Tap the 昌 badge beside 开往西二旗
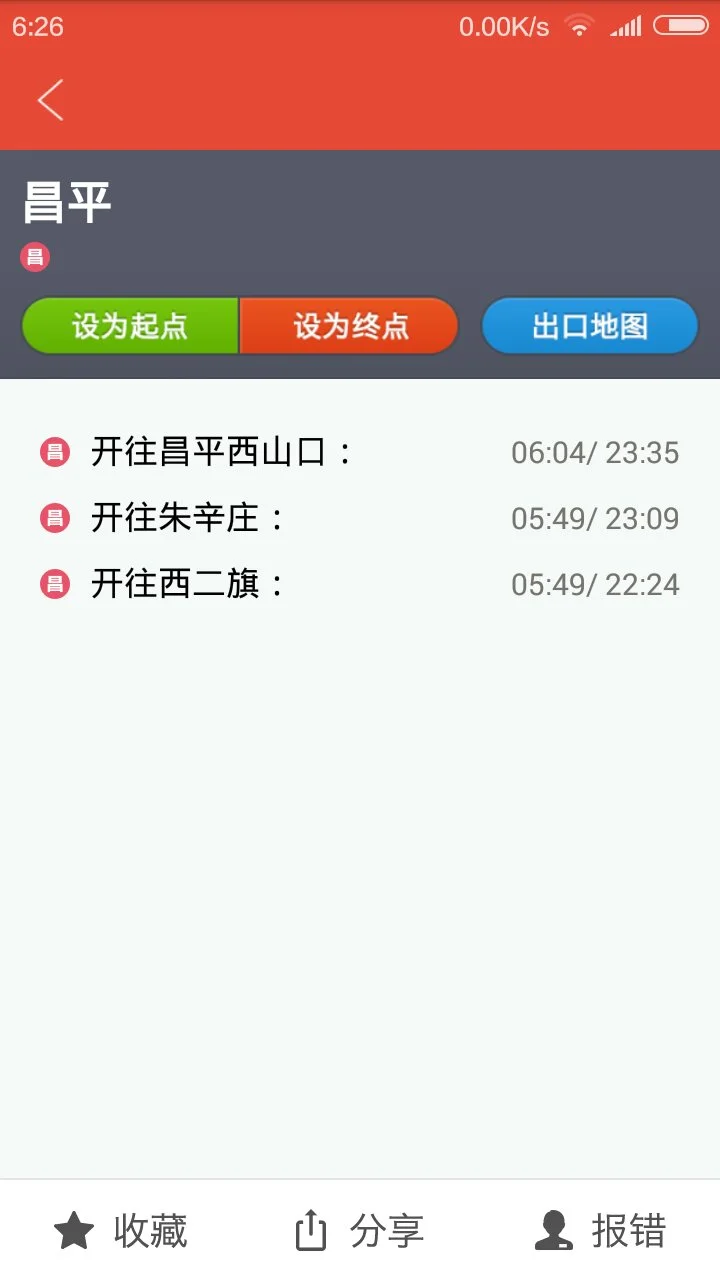Viewport: 720px width, 1280px height. point(53,583)
